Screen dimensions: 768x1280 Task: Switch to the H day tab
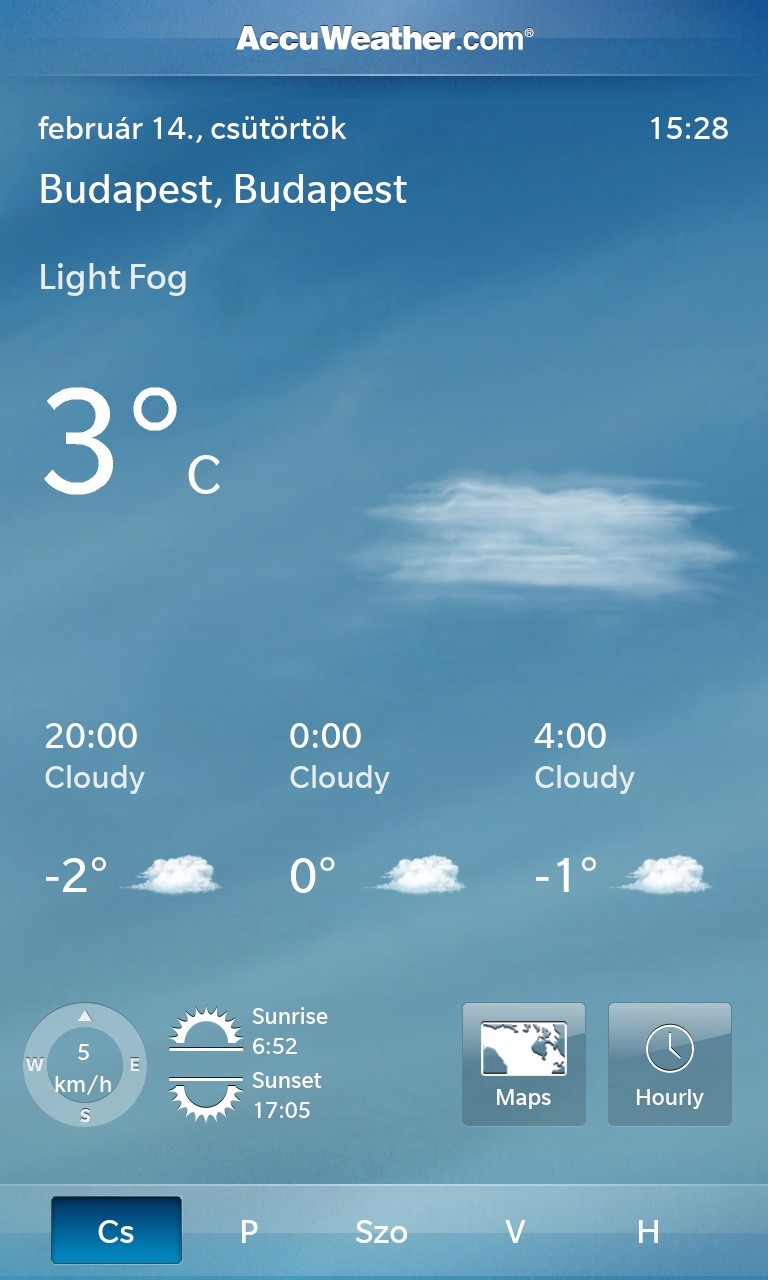tap(648, 1231)
